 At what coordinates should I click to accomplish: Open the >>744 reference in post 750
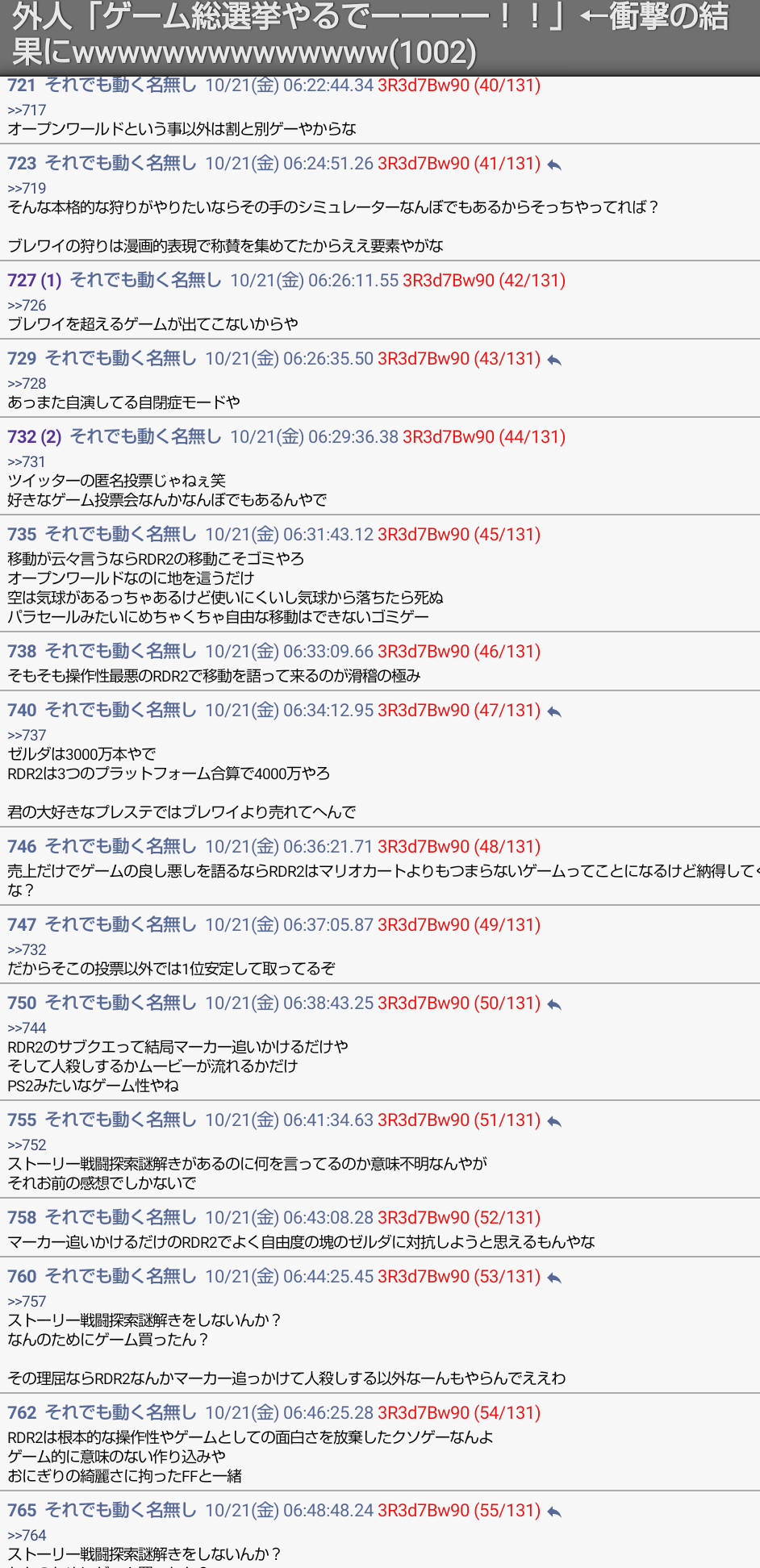pyautogui.click(x=27, y=1028)
